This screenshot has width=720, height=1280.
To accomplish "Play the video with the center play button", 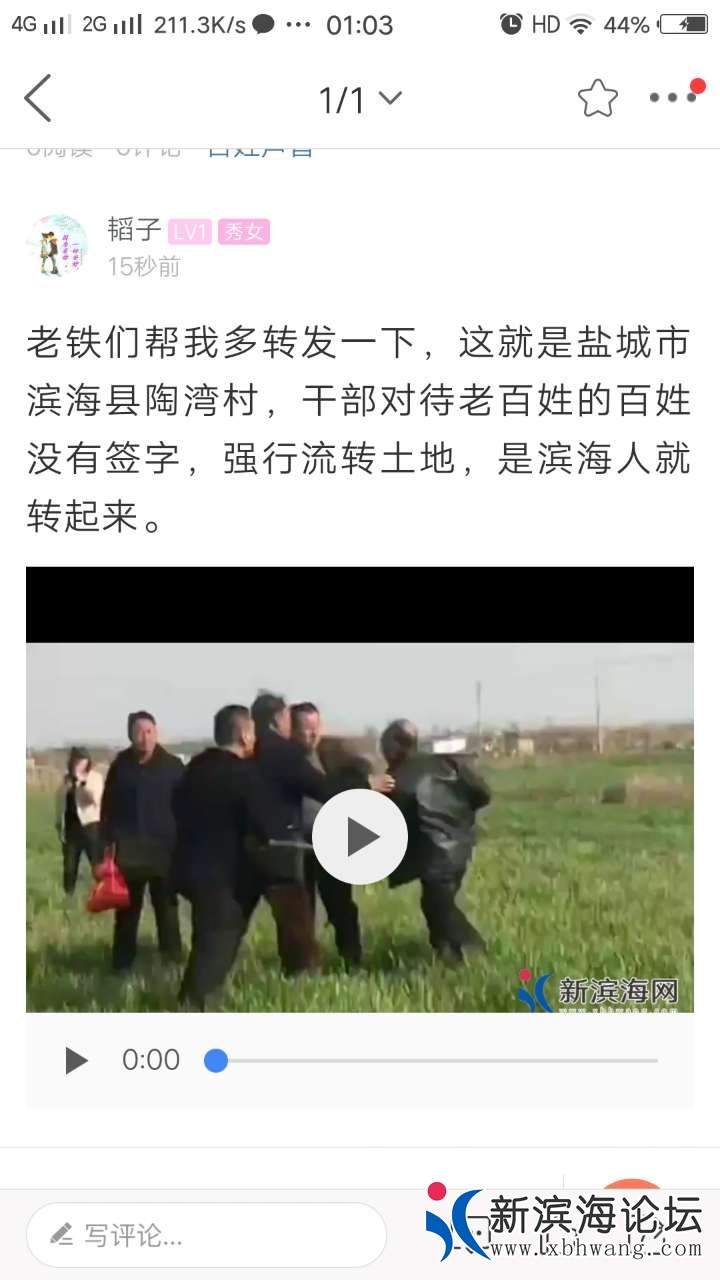I will pos(360,837).
